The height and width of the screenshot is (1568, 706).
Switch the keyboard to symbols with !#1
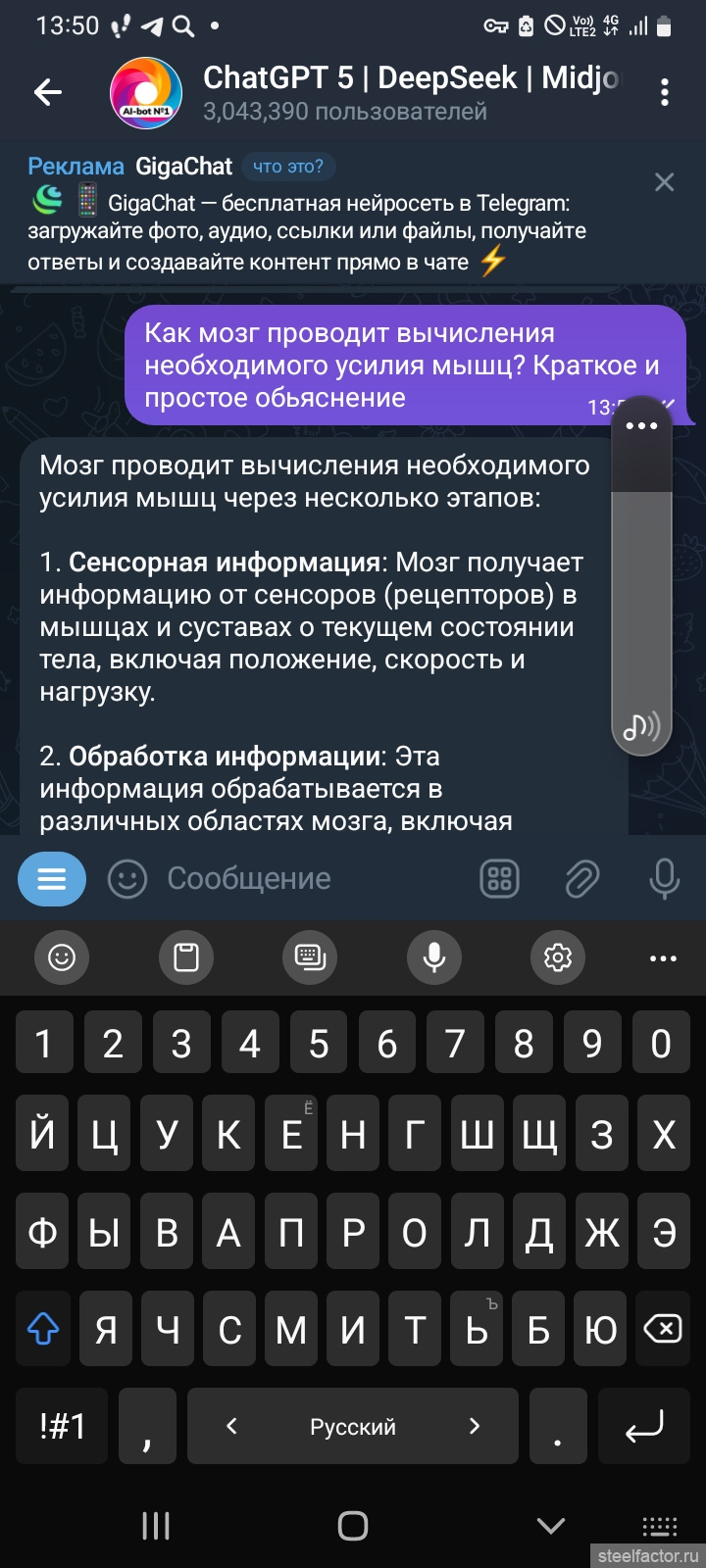62,1426
